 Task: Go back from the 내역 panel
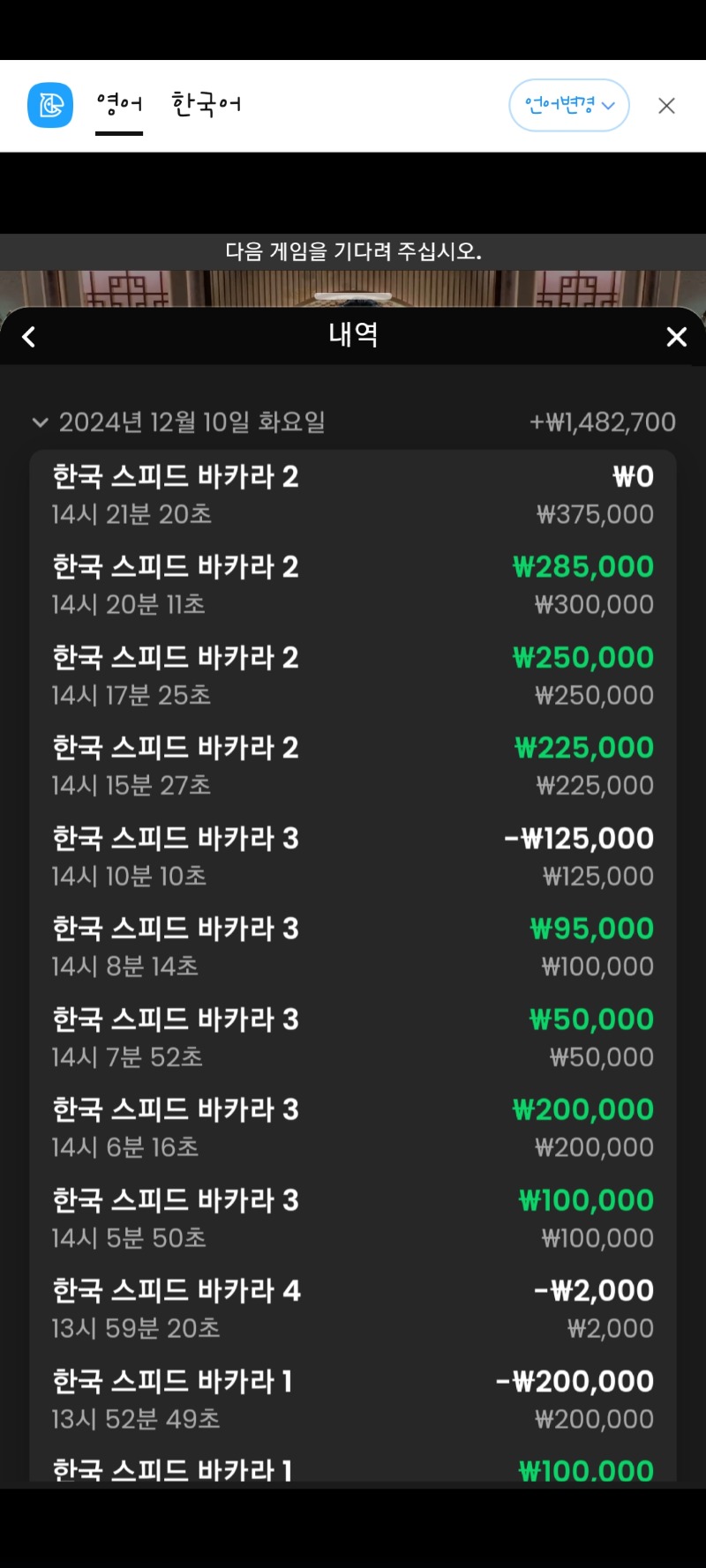coord(29,337)
